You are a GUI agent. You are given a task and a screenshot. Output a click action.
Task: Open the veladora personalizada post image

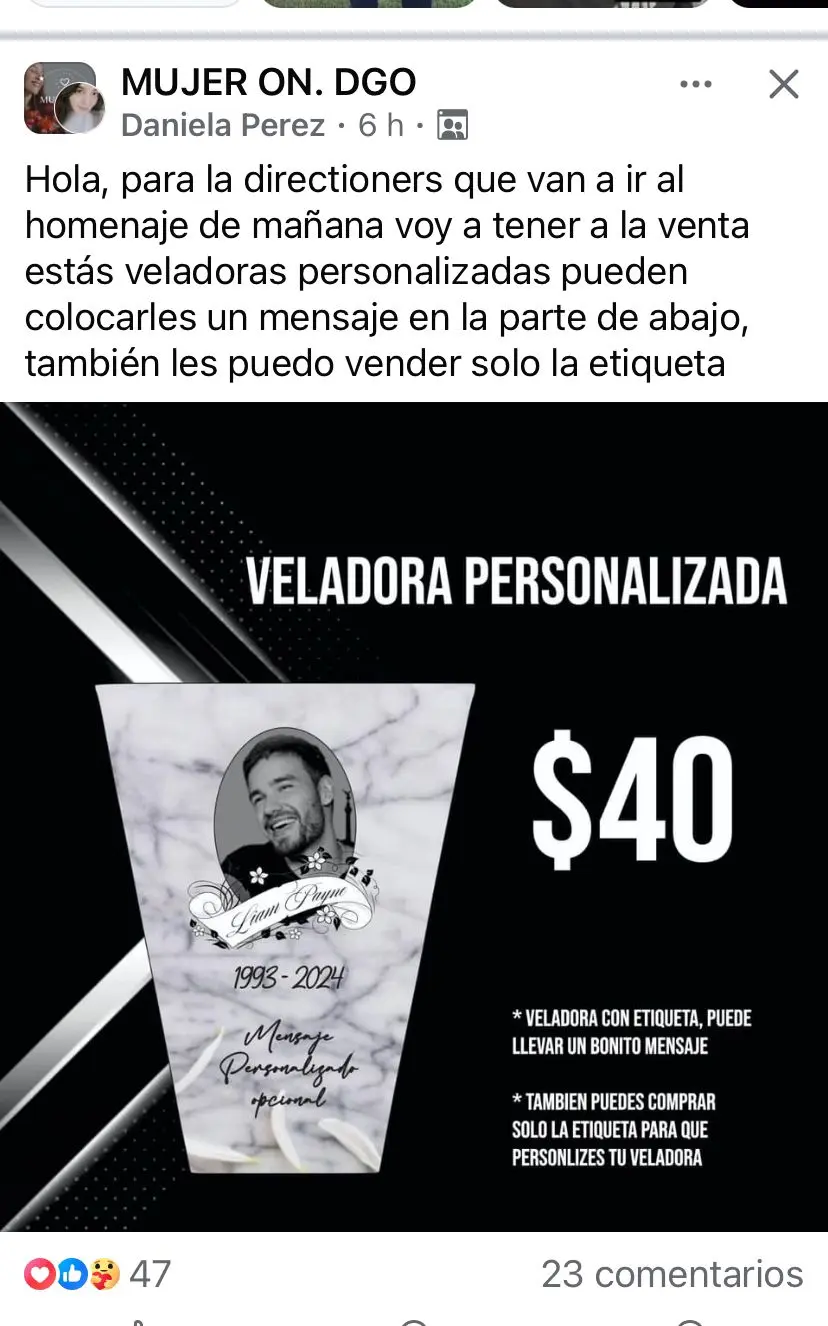click(414, 816)
